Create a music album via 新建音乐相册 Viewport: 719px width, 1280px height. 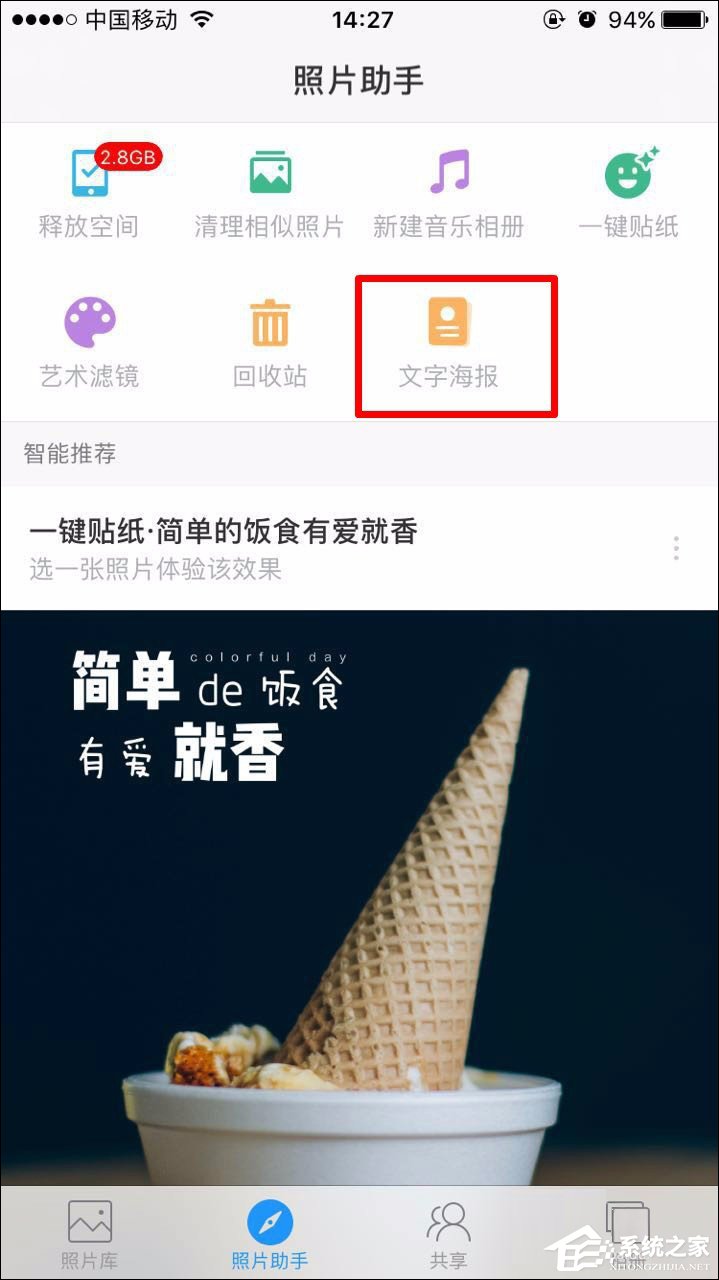448,193
